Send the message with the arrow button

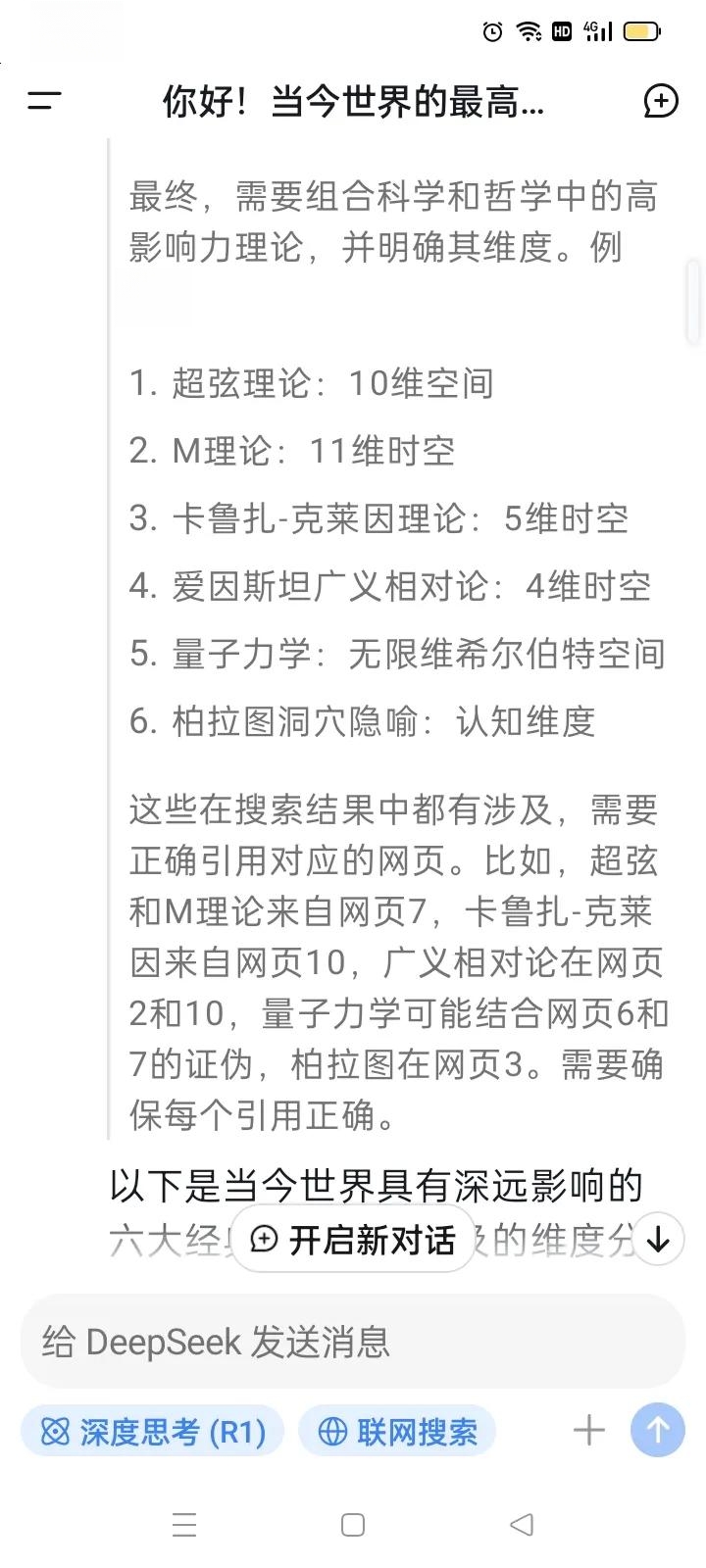[658, 1431]
